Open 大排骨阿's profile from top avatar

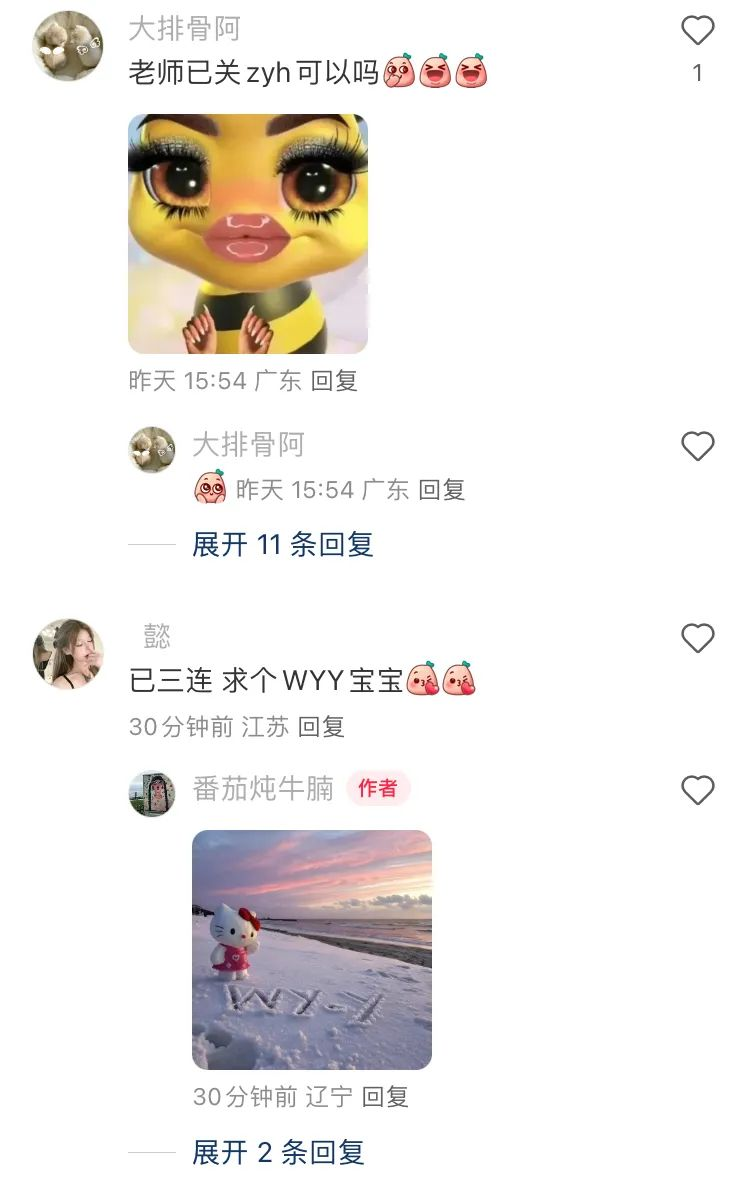click(x=68, y=46)
